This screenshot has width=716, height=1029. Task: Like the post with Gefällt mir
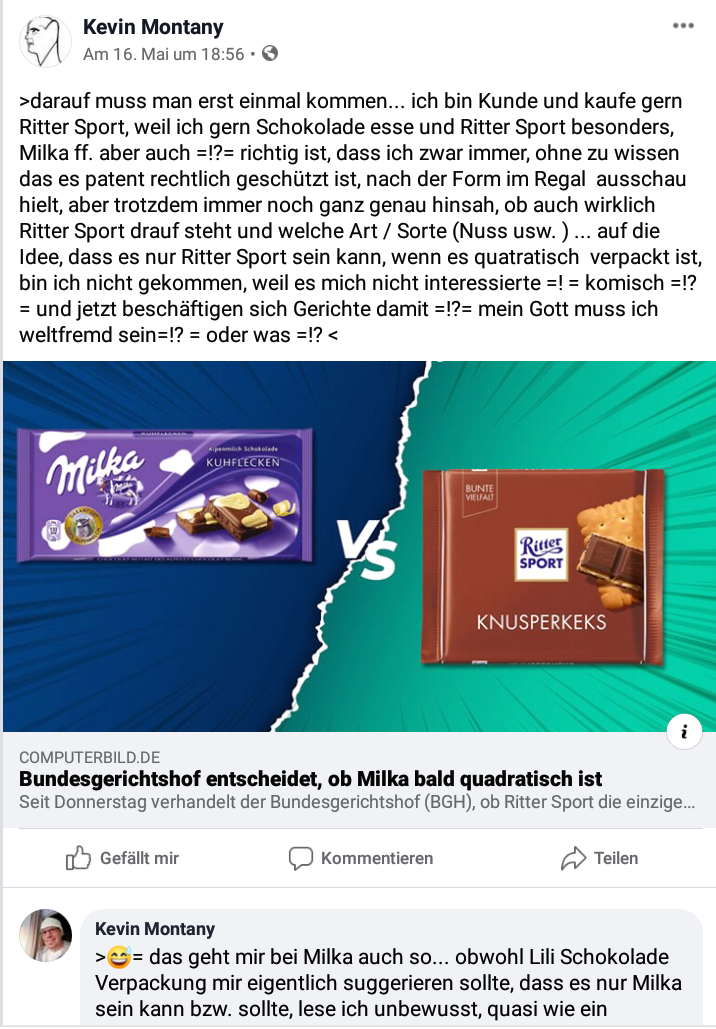(x=122, y=858)
